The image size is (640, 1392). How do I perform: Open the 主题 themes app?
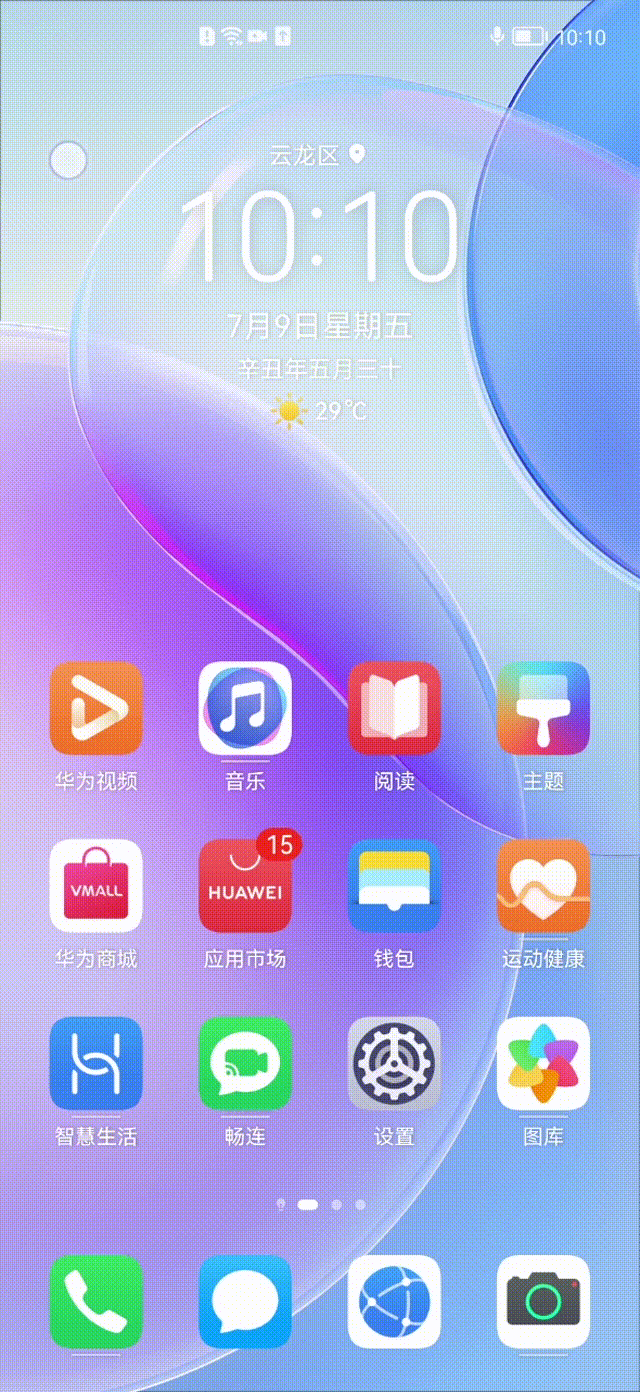click(543, 707)
